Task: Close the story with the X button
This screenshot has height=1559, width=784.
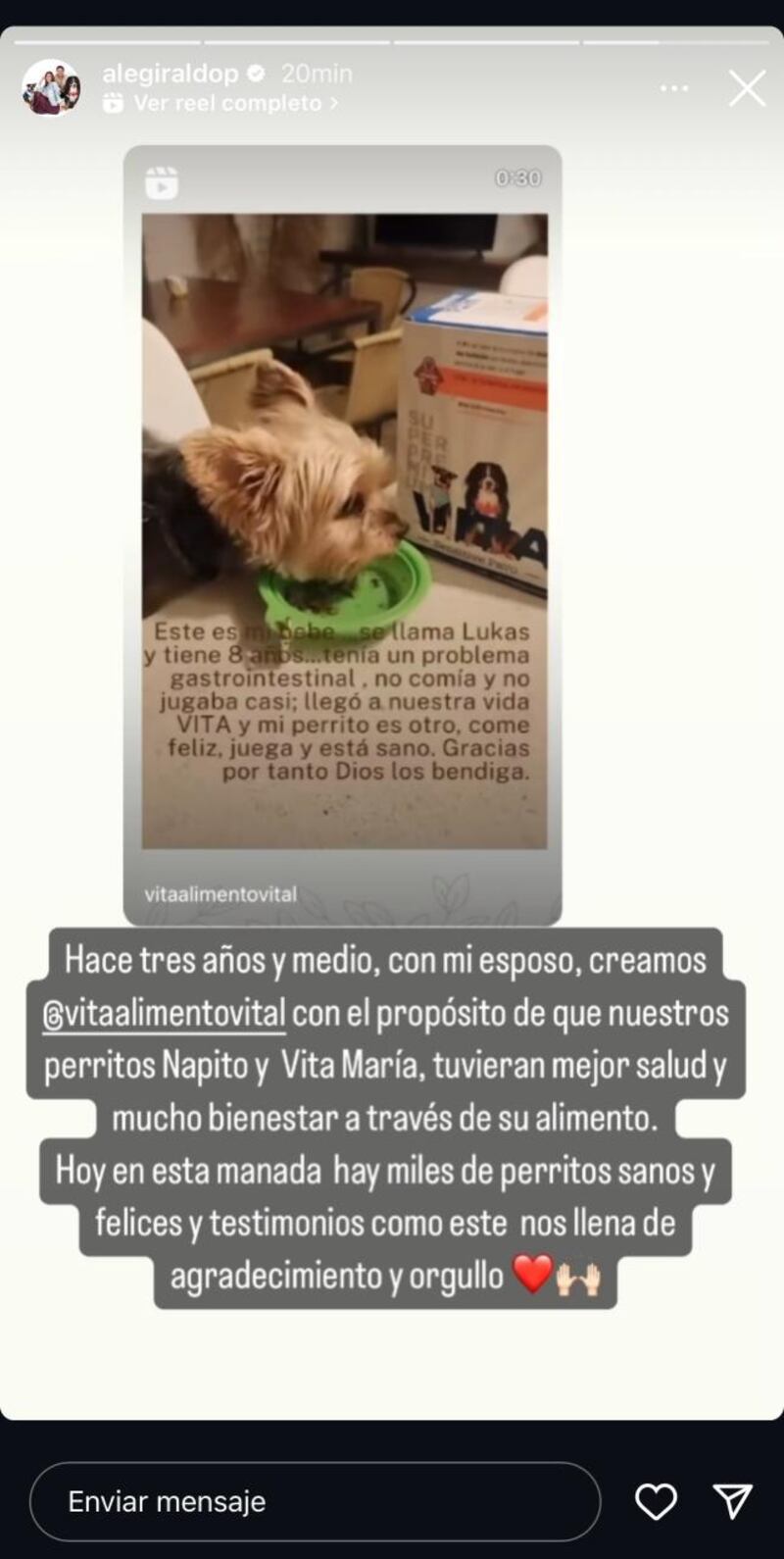Action: coord(747,89)
